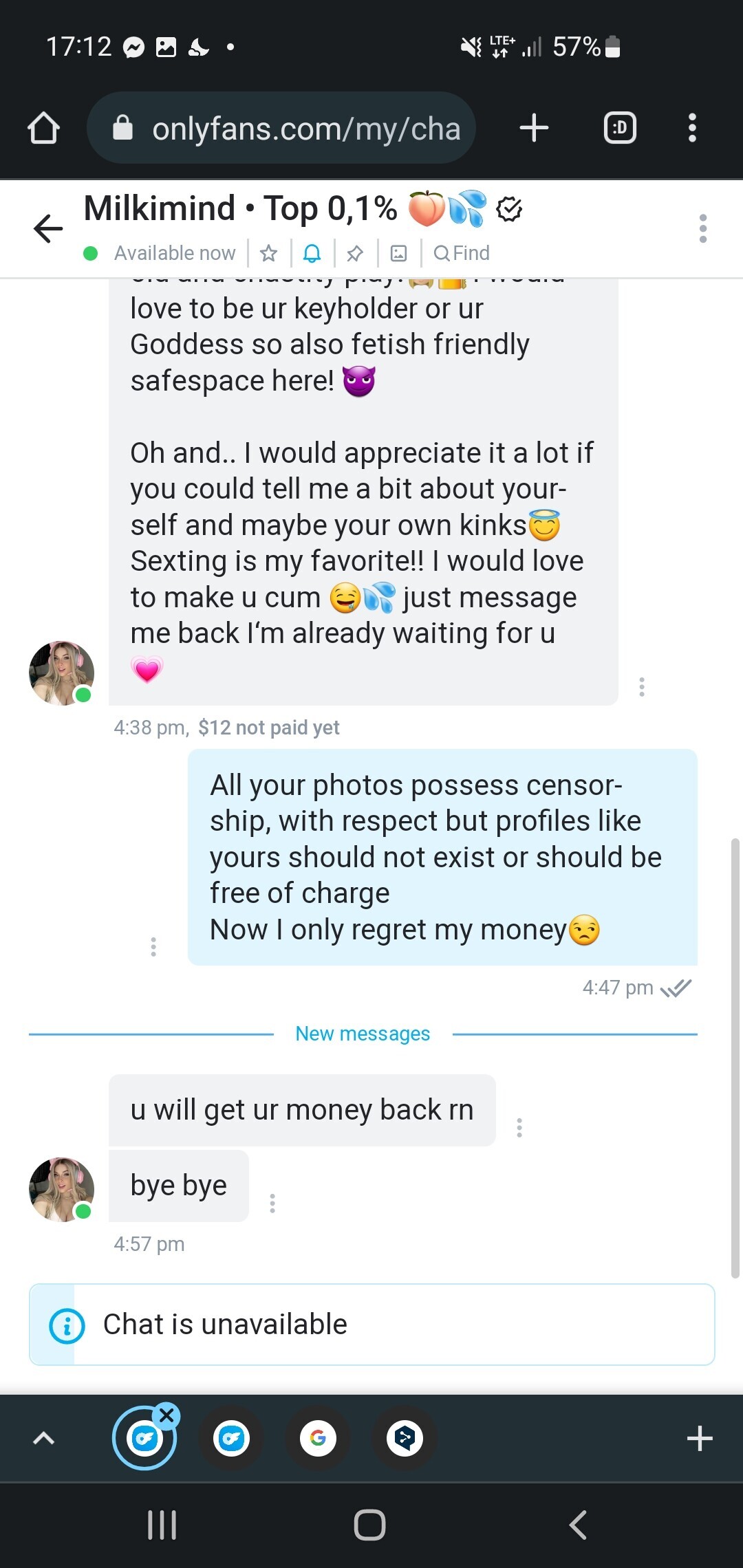Open options for your sent 'censorship' message
Viewport: 743px width, 1568px height.
tap(153, 947)
